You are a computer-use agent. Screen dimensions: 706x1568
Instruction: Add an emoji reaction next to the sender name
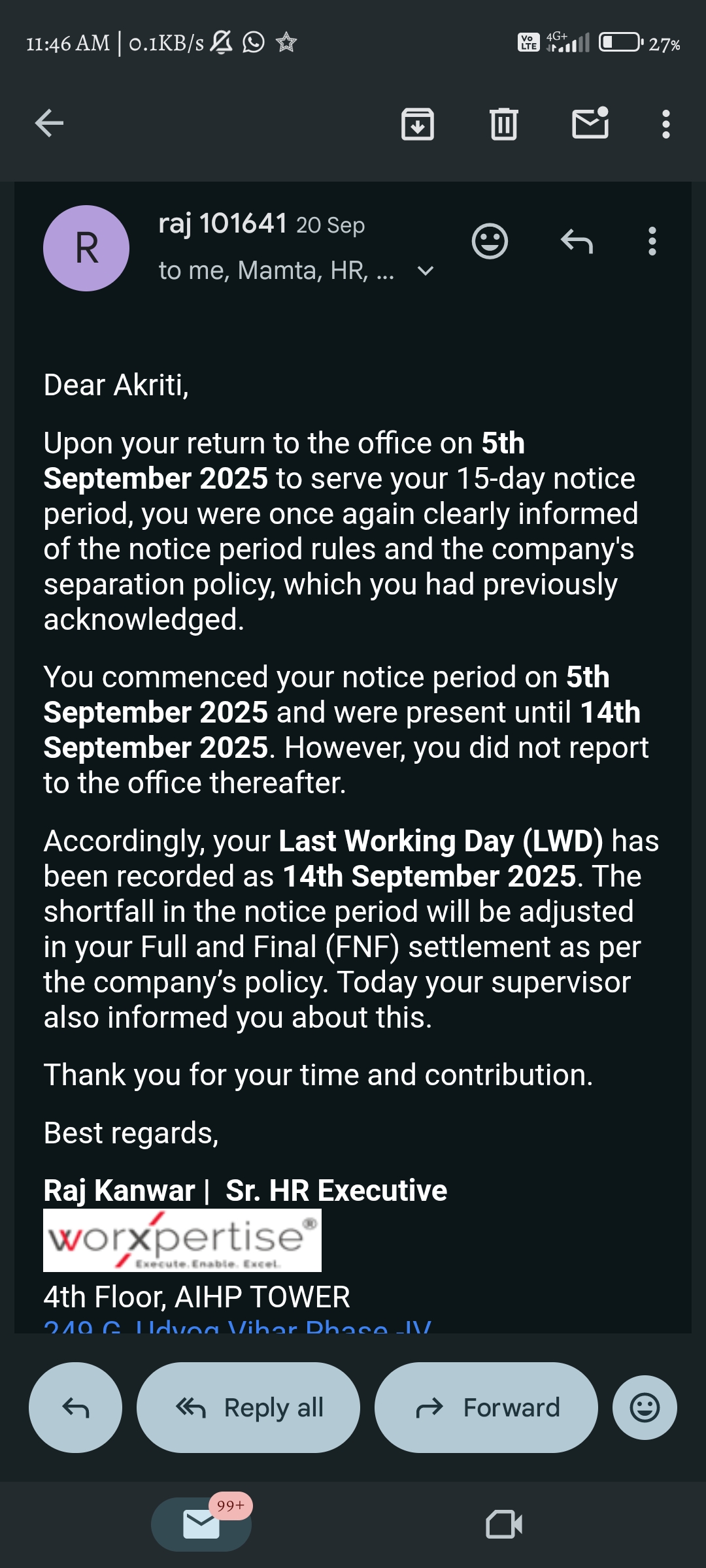coord(490,242)
